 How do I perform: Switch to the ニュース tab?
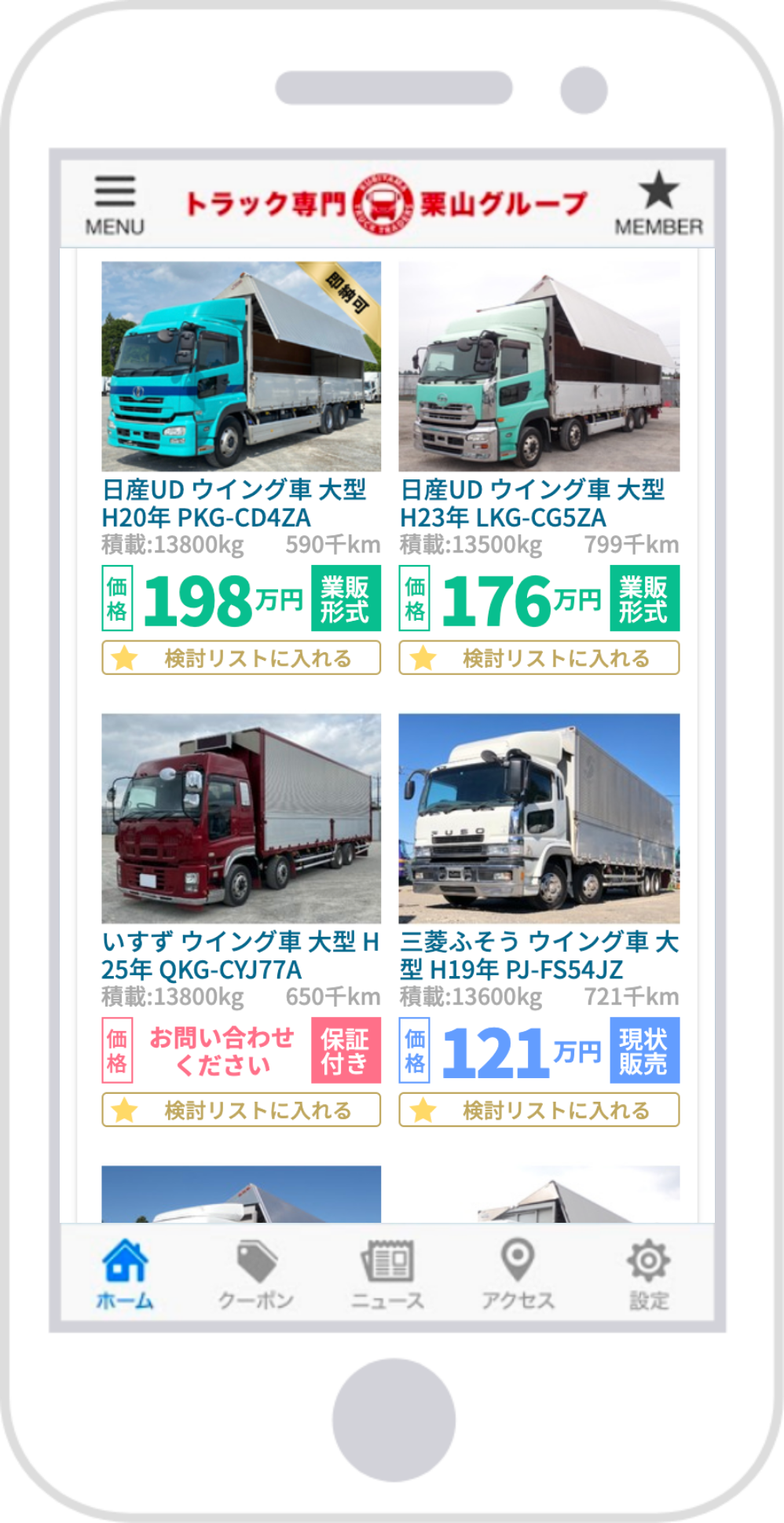tap(387, 1275)
